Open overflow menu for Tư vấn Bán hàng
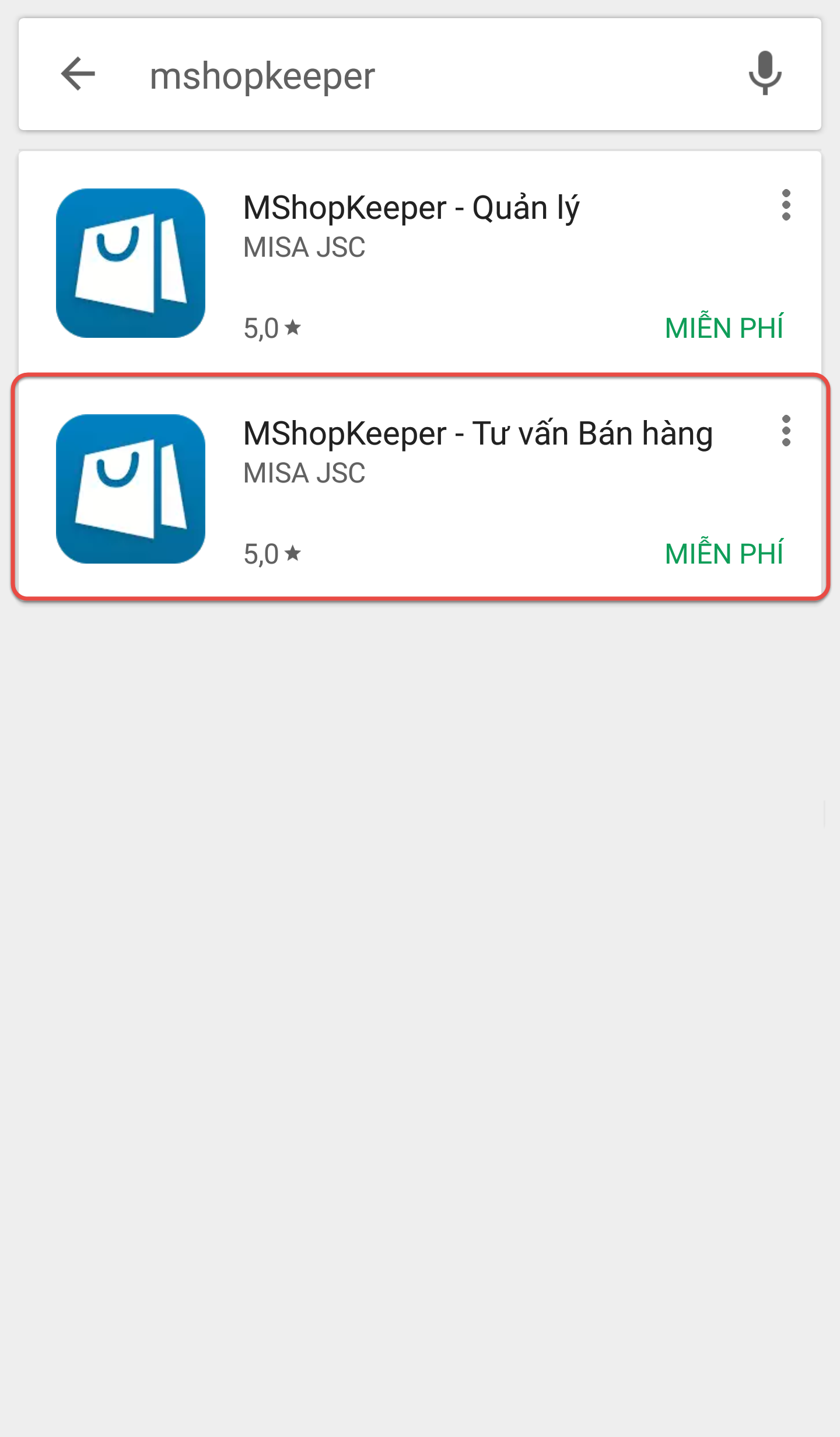The image size is (840, 1437). (x=786, y=431)
